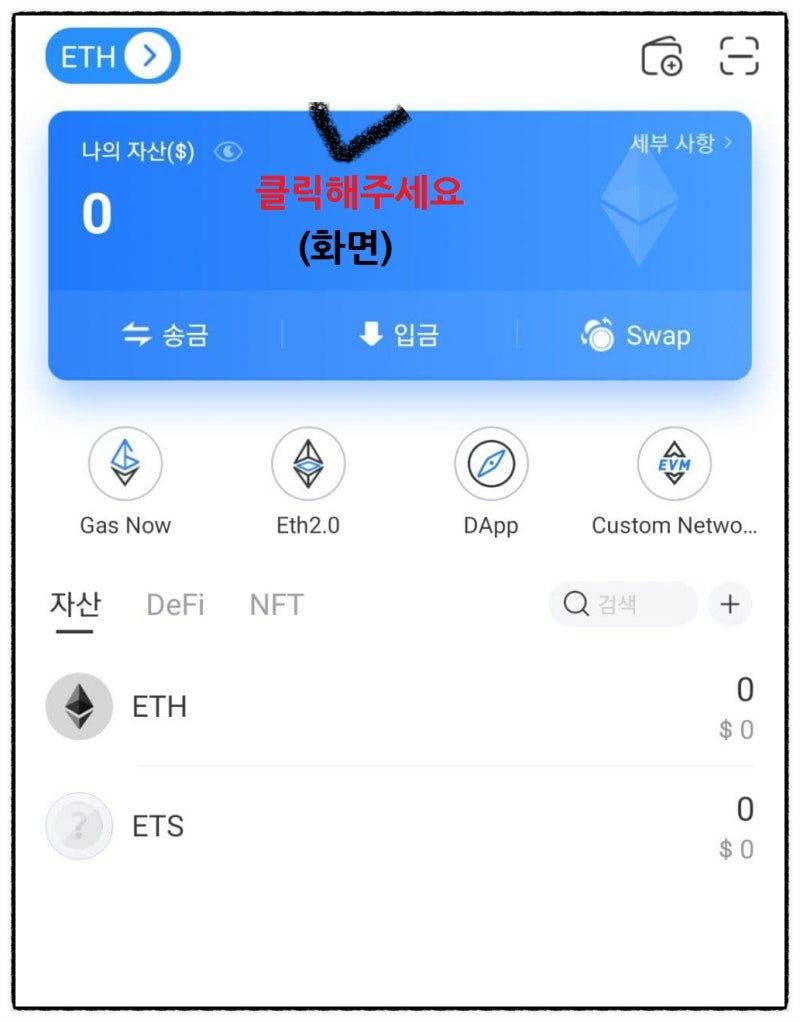Screen dimensions: 800x1022
Task: Tap the + to add a token
Action: (x=729, y=604)
